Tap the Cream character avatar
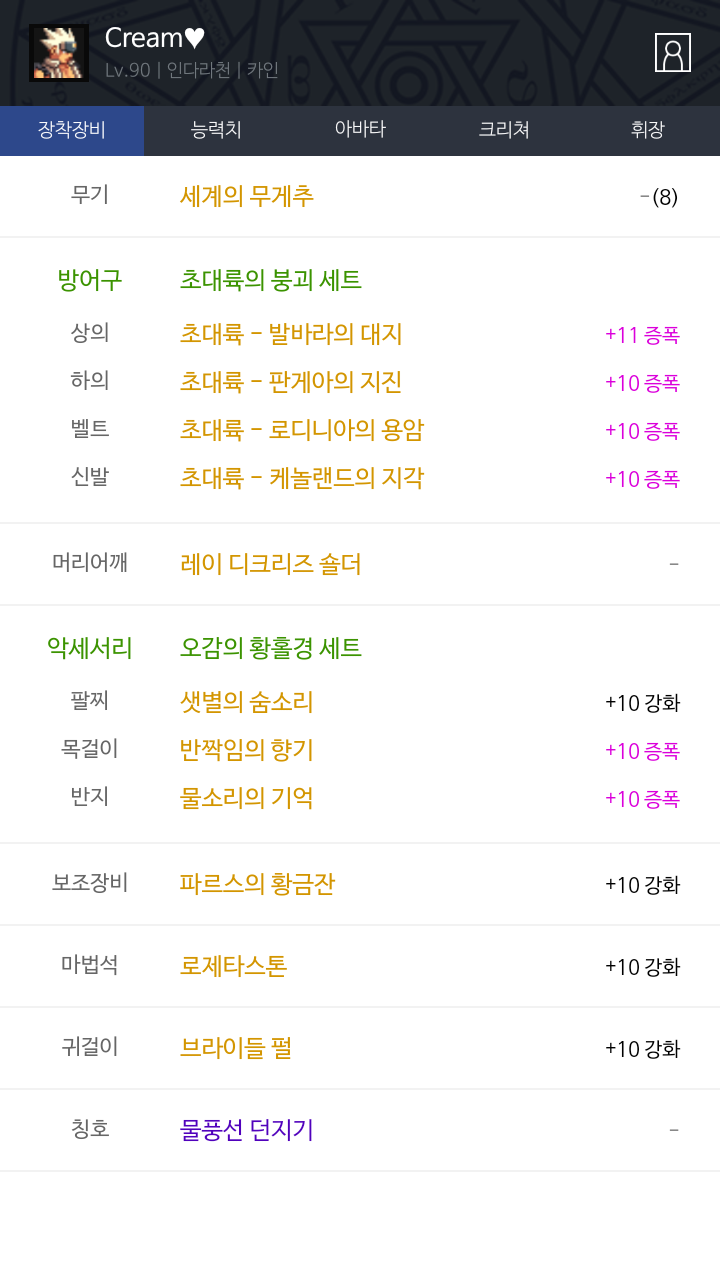 pyautogui.click(x=59, y=53)
